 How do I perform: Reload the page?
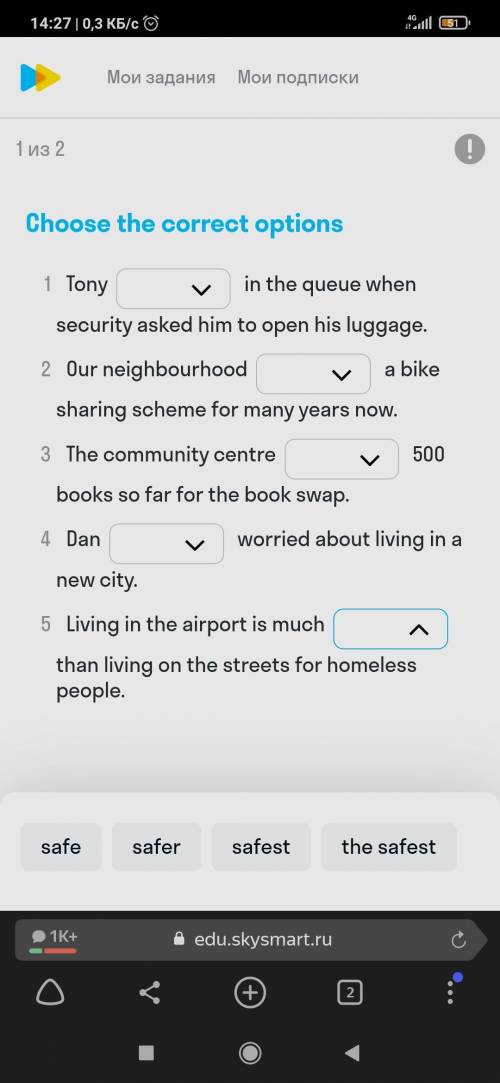458,940
